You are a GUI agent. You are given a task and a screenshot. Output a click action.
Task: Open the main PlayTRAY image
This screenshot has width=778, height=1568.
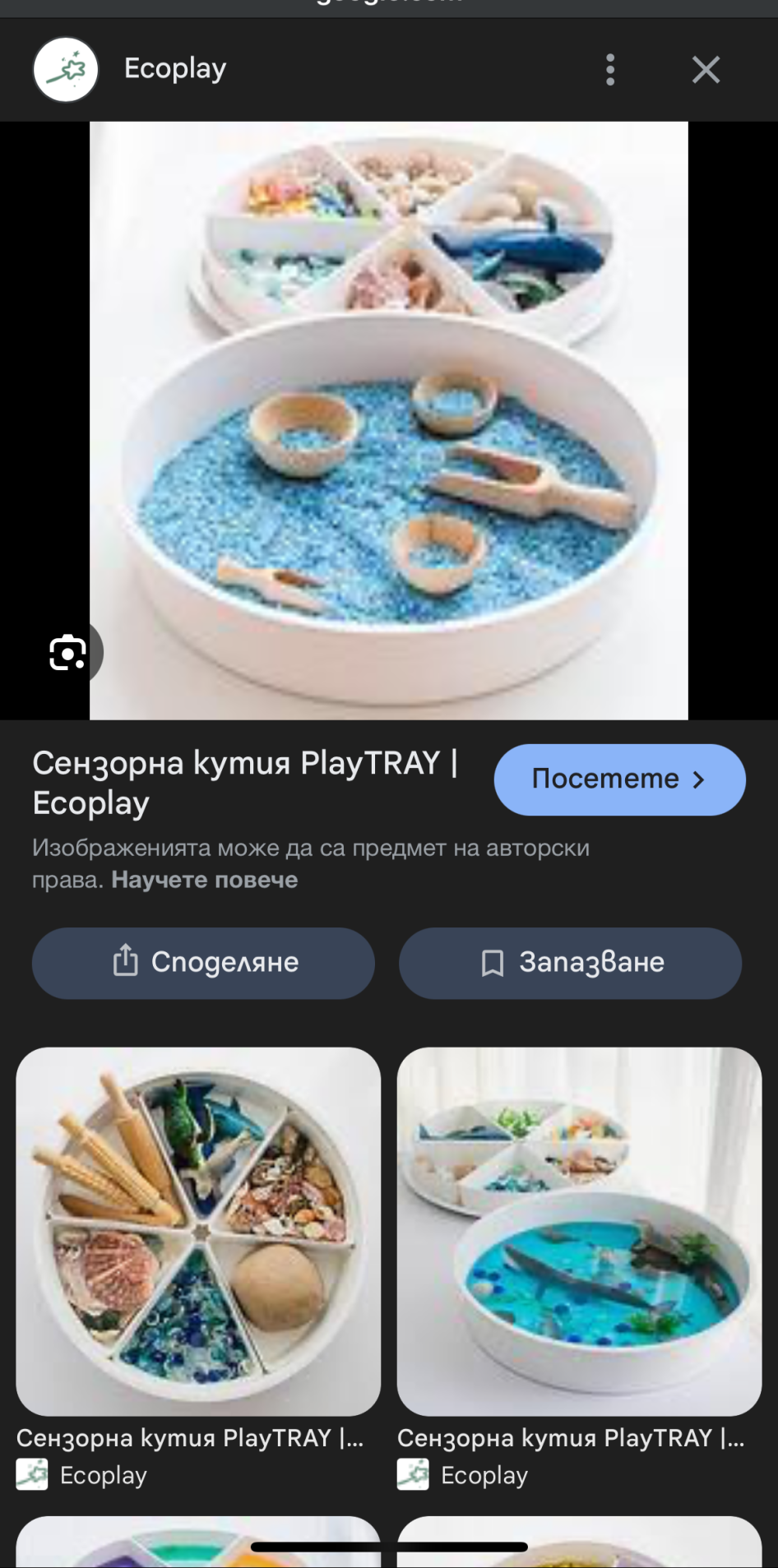(x=388, y=420)
